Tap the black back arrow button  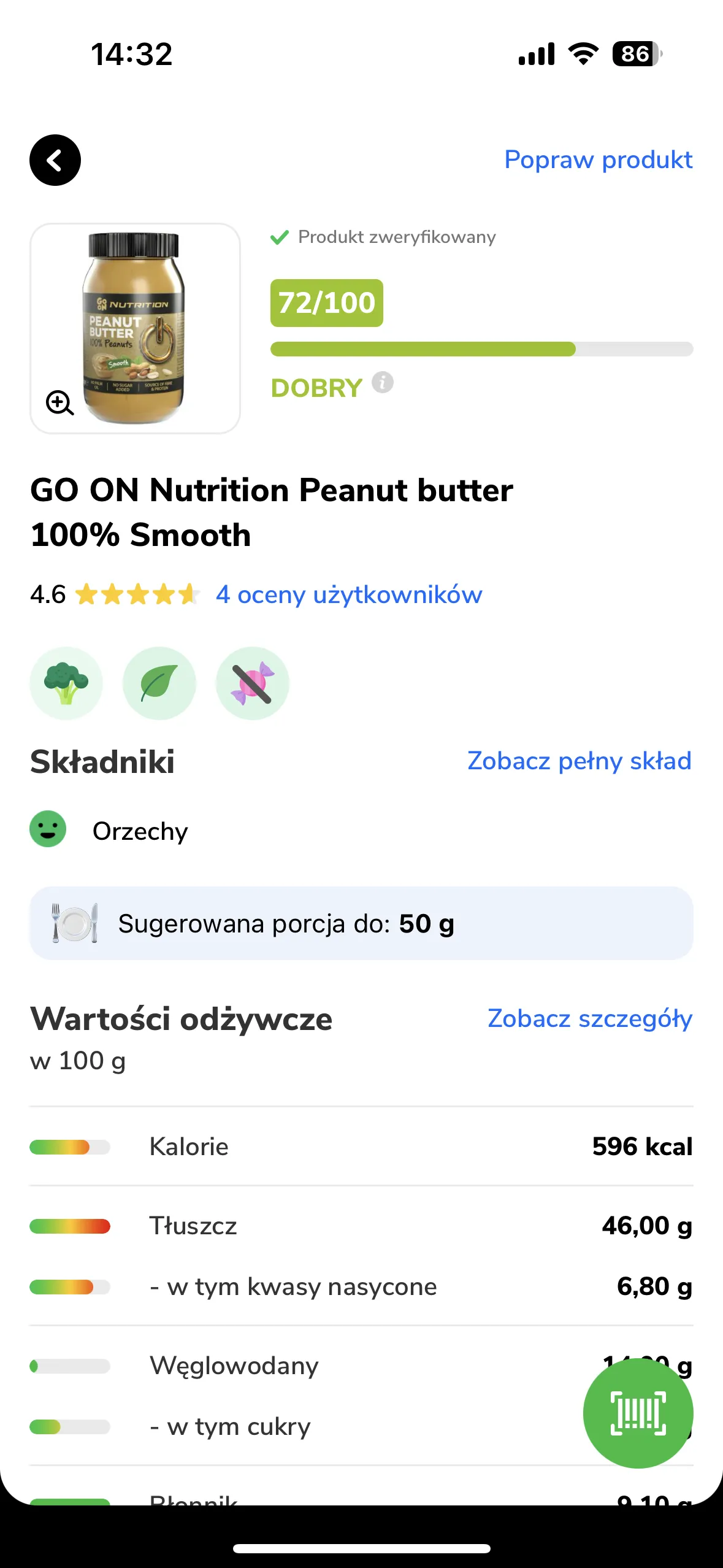coord(55,159)
